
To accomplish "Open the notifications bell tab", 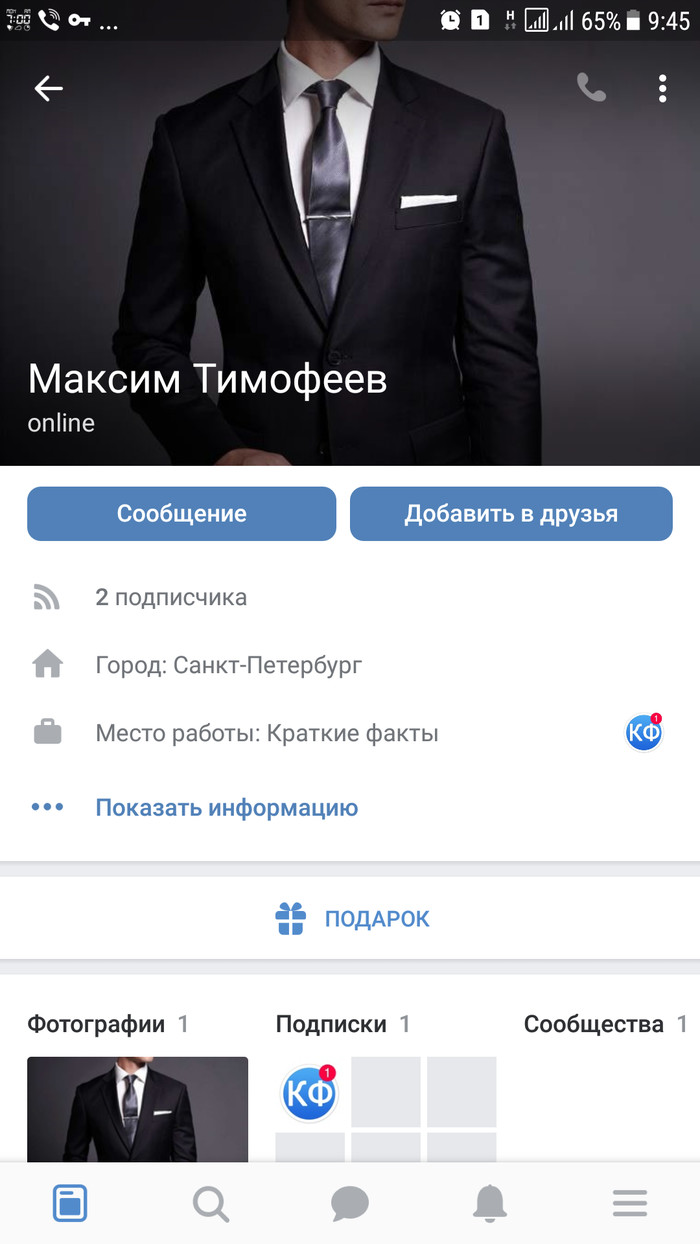I will 490,1203.
